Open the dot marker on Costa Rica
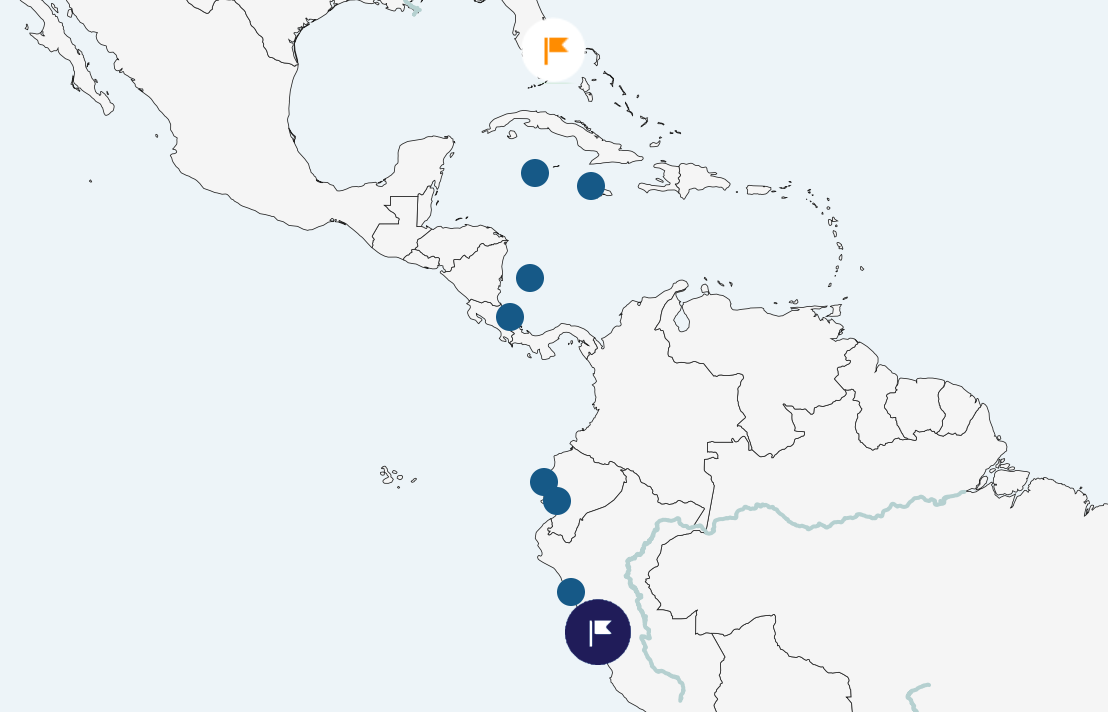The image size is (1108, 712). (510, 317)
